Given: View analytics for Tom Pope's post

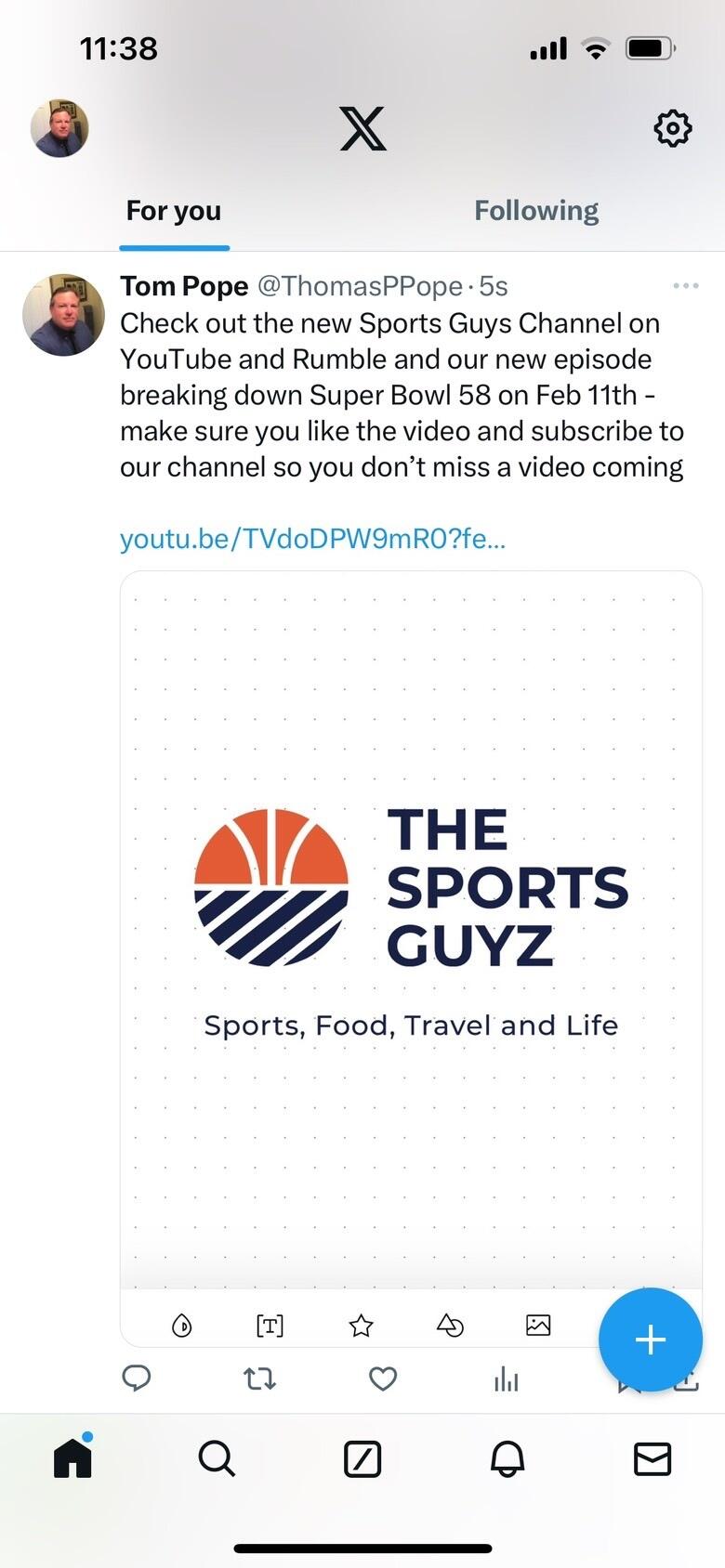Looking at the screenshot, I should 507,1379.
